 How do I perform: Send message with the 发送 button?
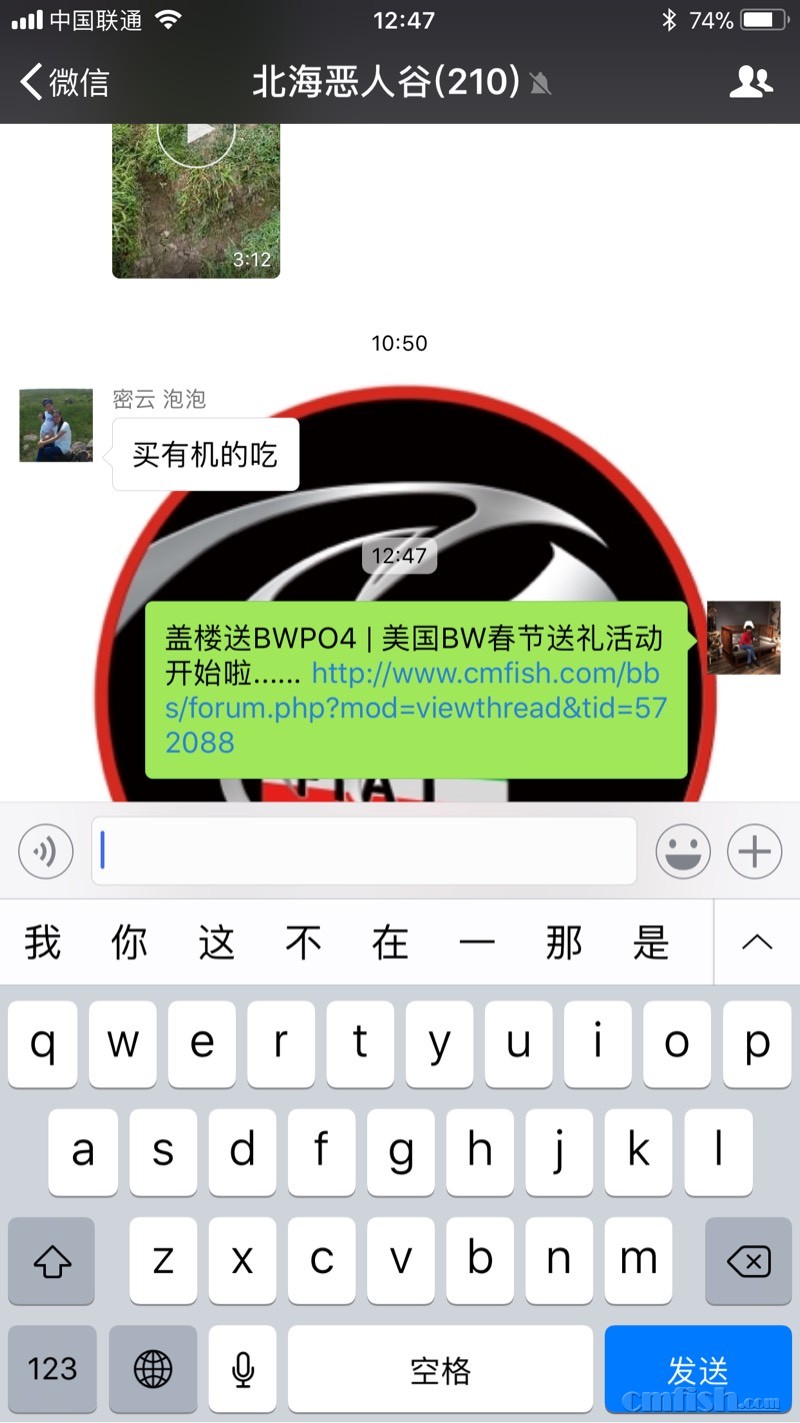tap(697, 1369)
